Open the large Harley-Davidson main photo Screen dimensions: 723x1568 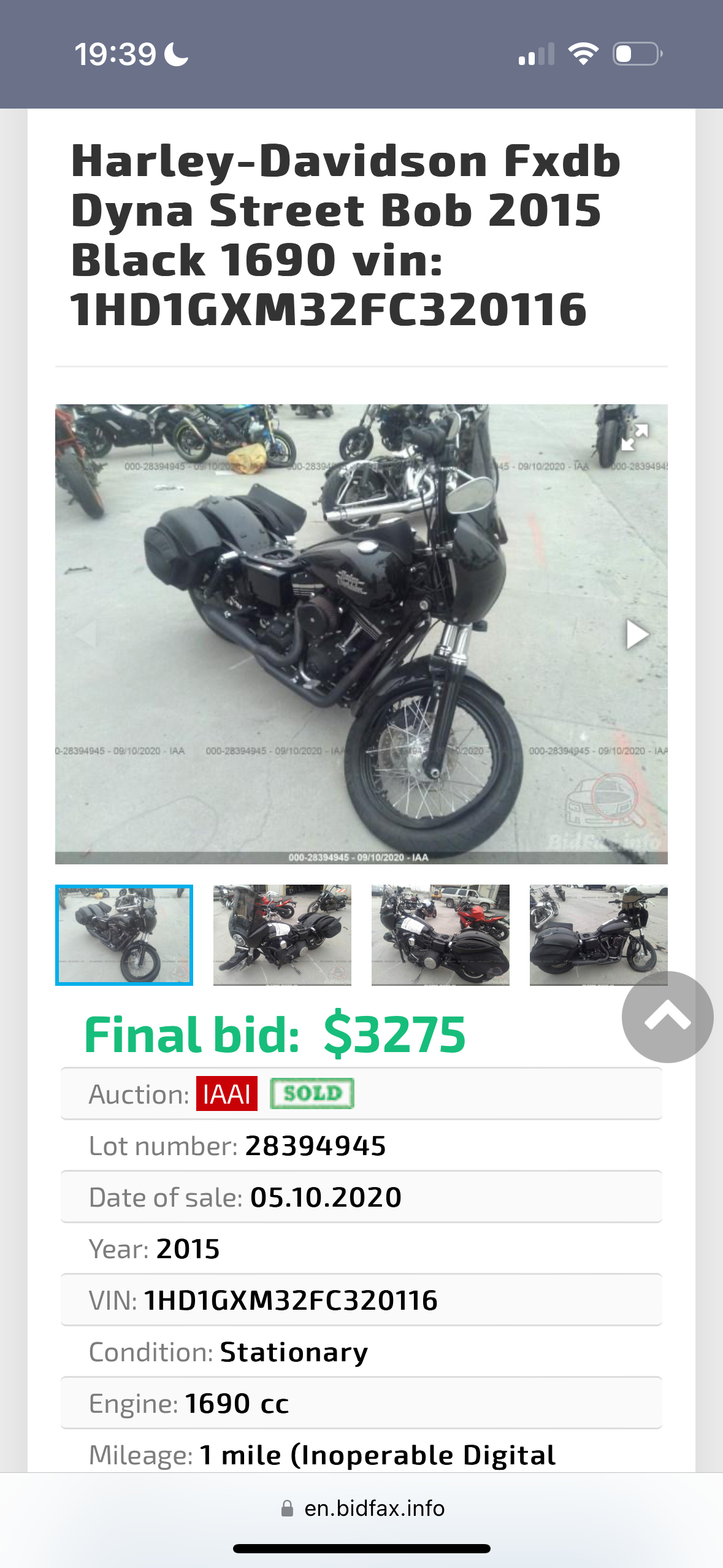pyautogui.click(x=361, y=634)
